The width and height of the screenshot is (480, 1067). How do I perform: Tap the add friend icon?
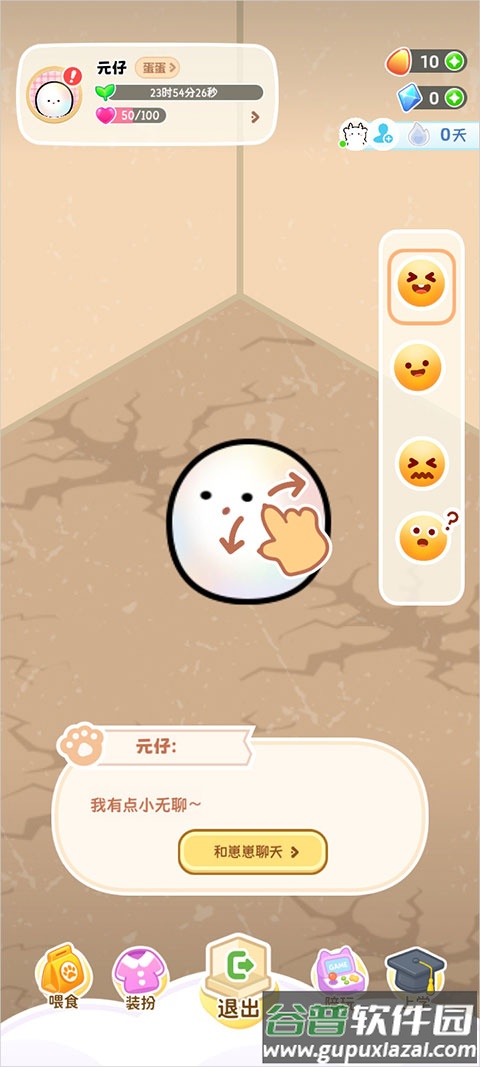[383, 134]
